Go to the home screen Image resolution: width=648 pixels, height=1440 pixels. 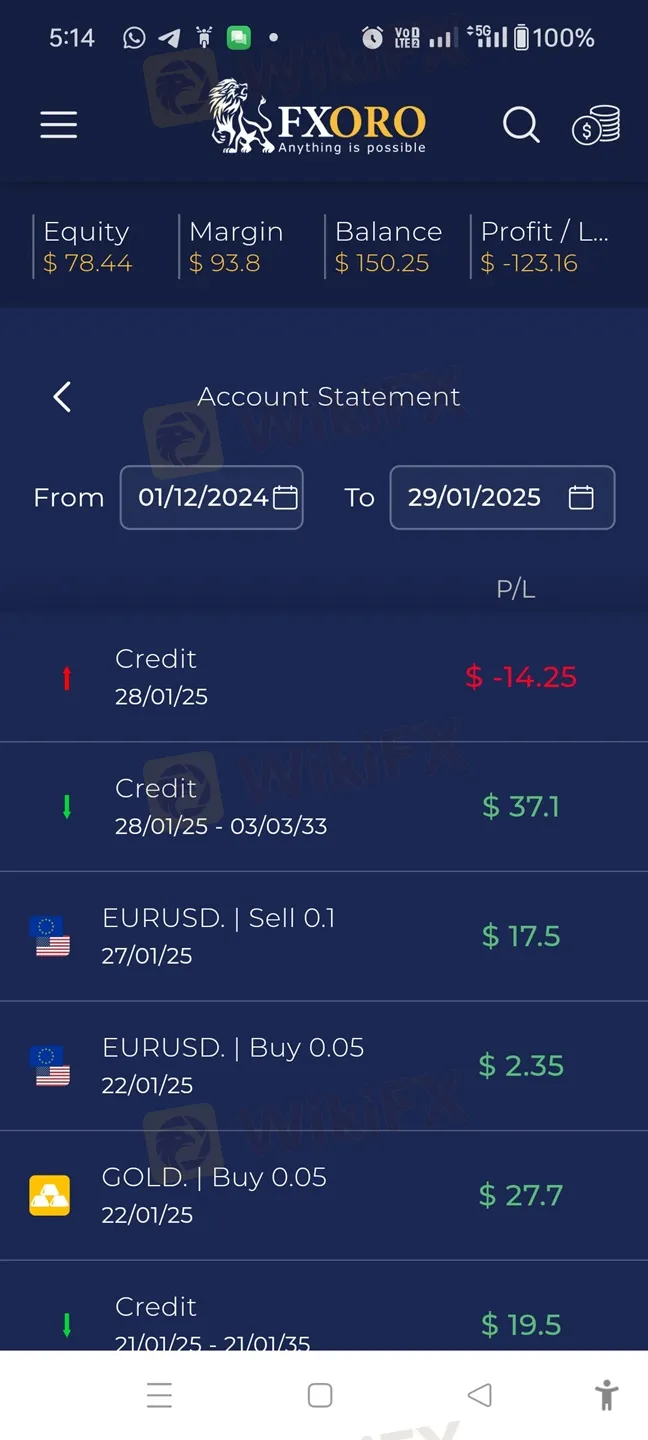[x=320, y=1395]
